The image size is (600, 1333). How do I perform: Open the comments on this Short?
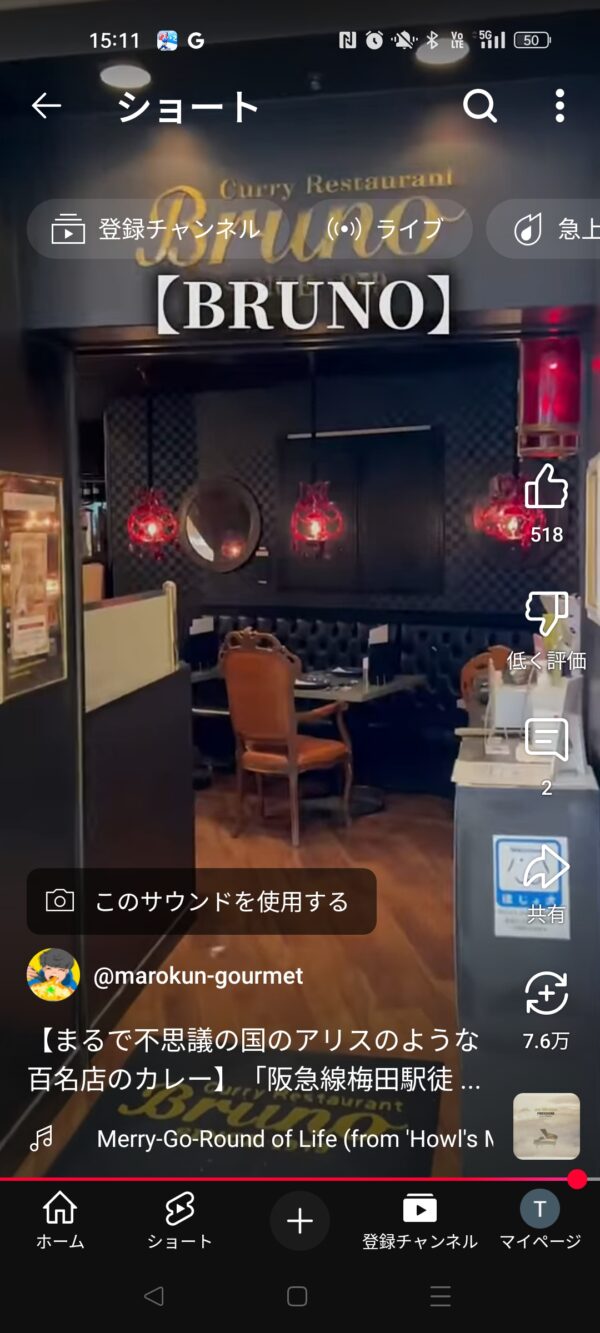[x=546, y=742]
